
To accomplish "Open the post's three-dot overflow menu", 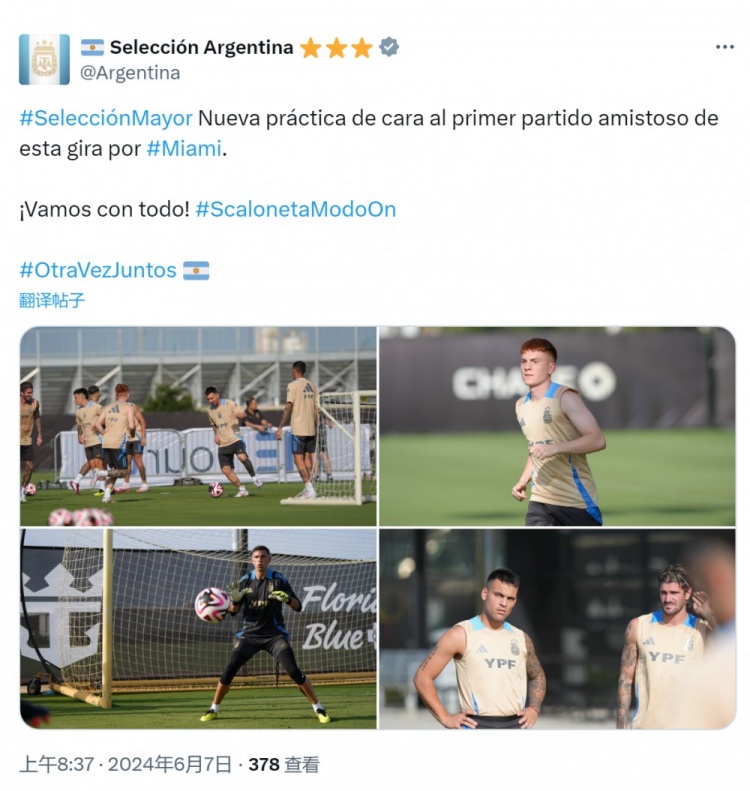I will 724,48.
